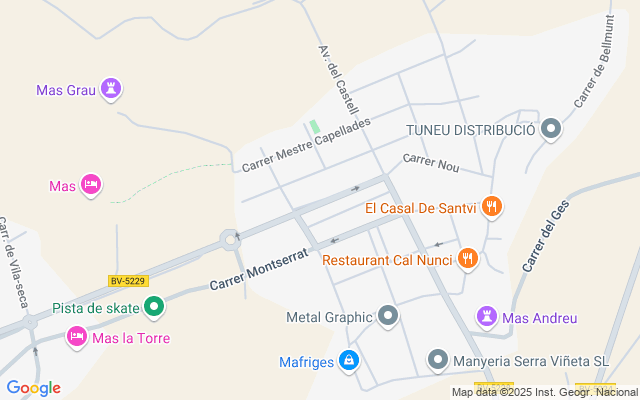Open the Mas Andreu place marker
Screen dimensions: 640x400
click(487, 317)
